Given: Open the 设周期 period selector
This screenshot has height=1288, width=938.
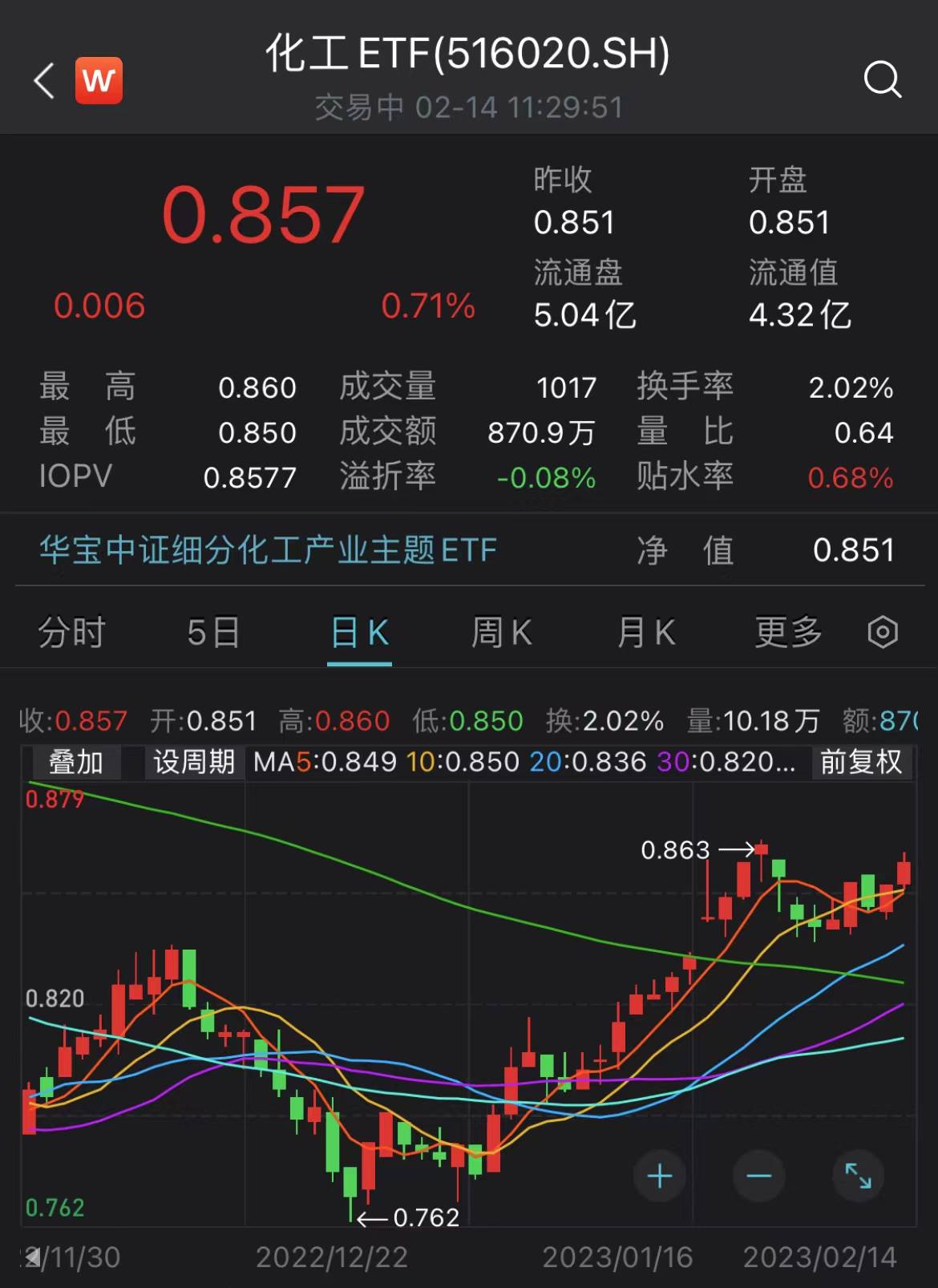Looking at the screenshot, I should (x=192, y=763).
